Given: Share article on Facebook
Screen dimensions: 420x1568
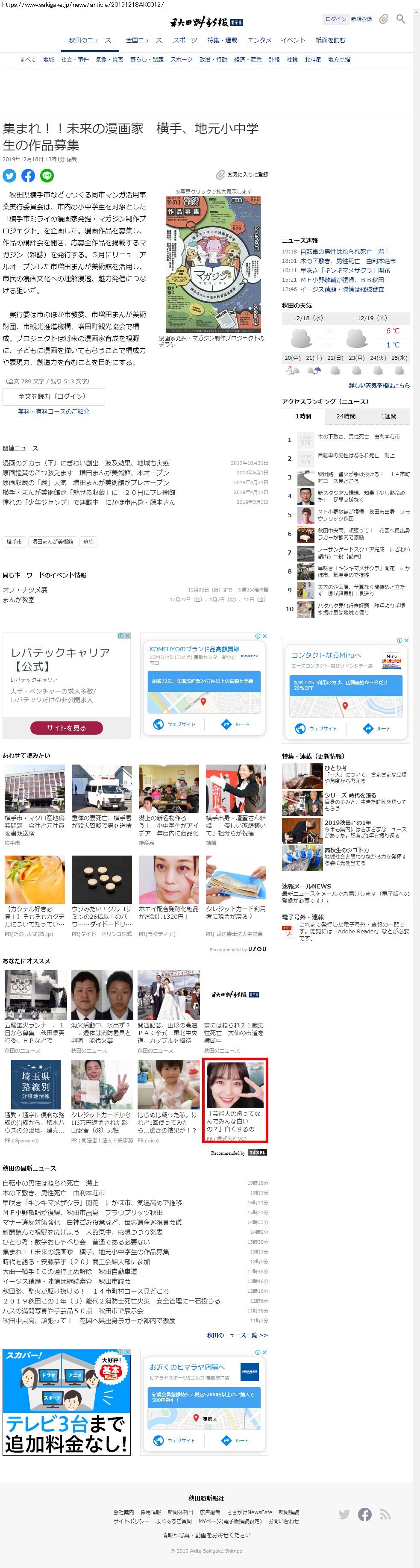Looking at the screenshot, I should (x=28, y=176).
